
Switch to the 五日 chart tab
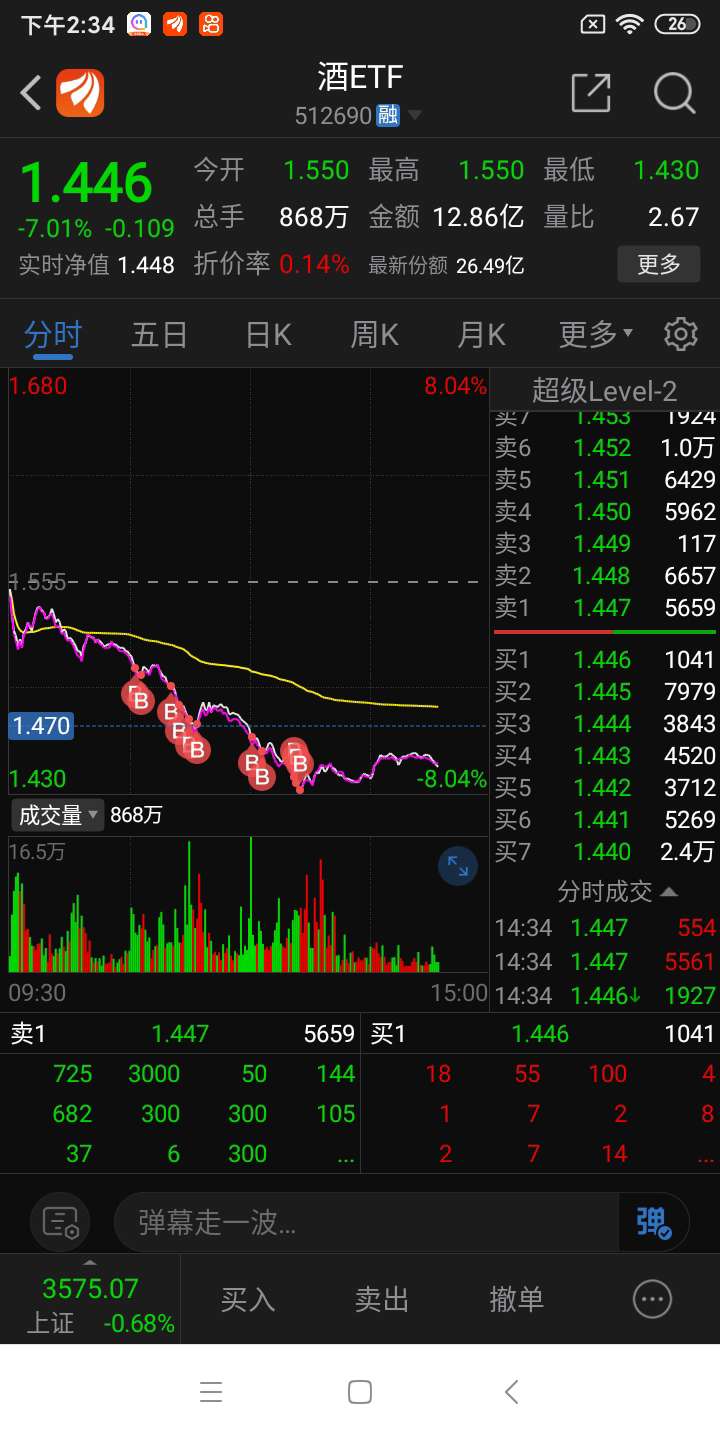click(x=158, y=334)
